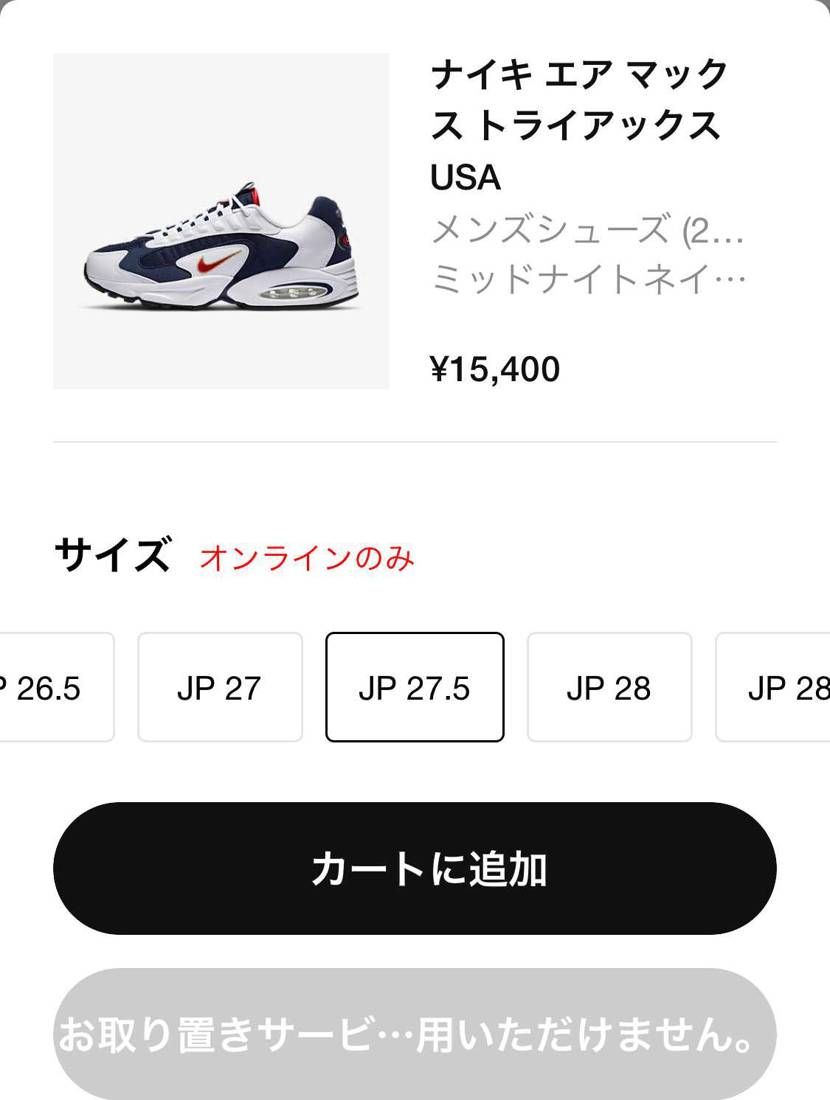Deselect the currently selected JP 27.5 size
This screenshot has height=1100, width=830.
[x=414, y=687]
